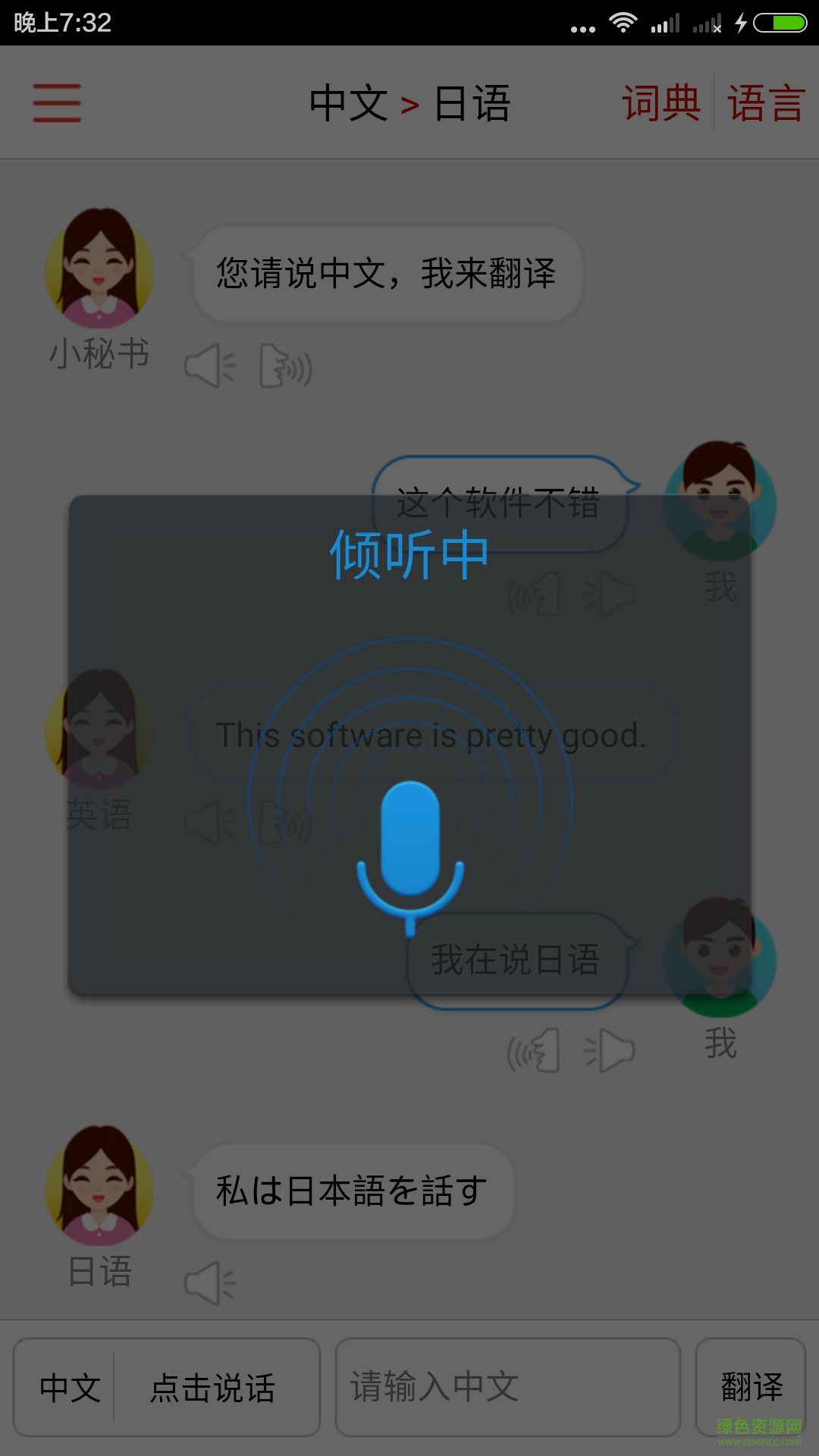This screenshot has width=819, height=1456.
Task: Open the hamburger drawer menu
Action: coord(57,102)
